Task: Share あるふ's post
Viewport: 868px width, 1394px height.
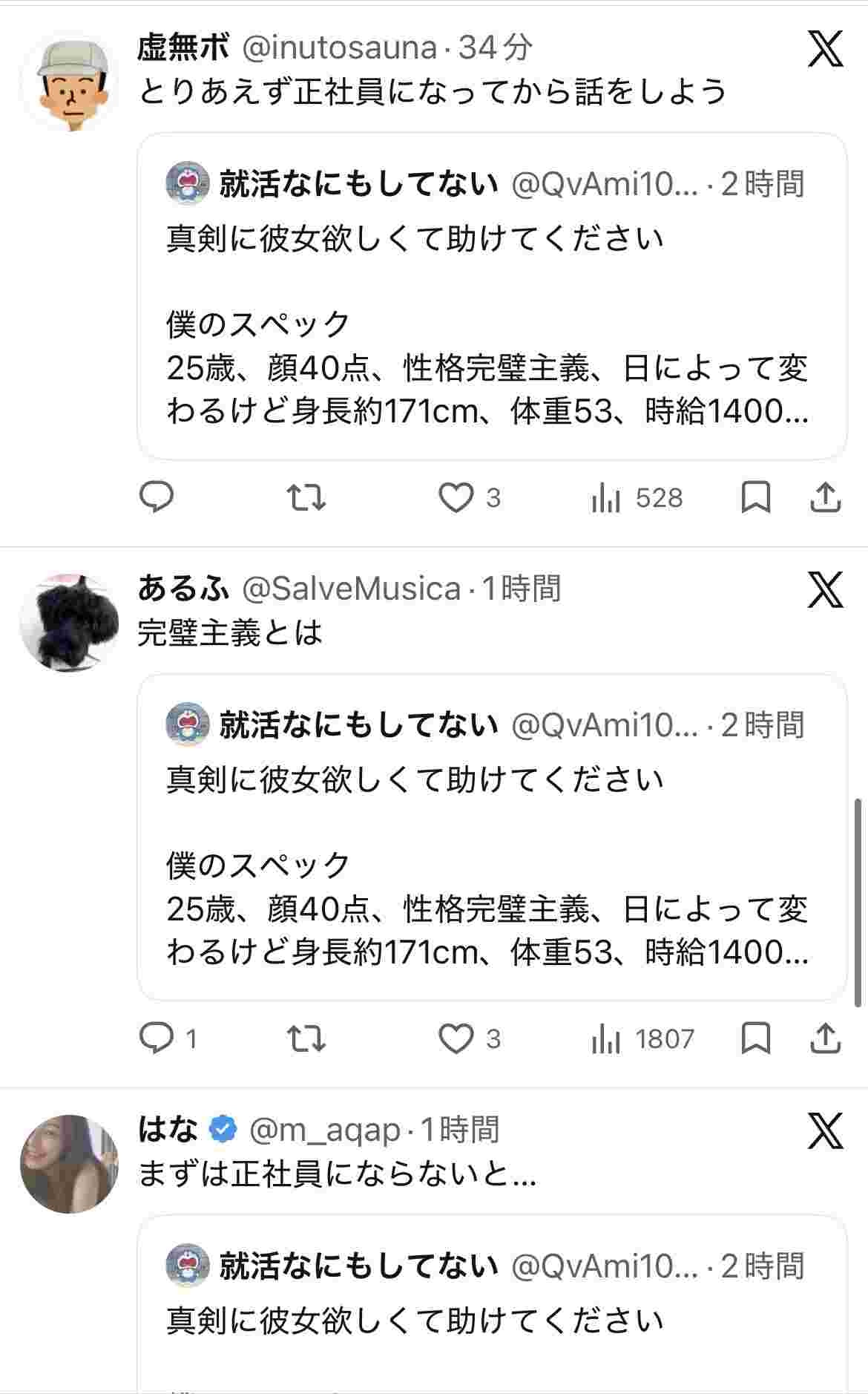Action: [x=825, y=1038]
